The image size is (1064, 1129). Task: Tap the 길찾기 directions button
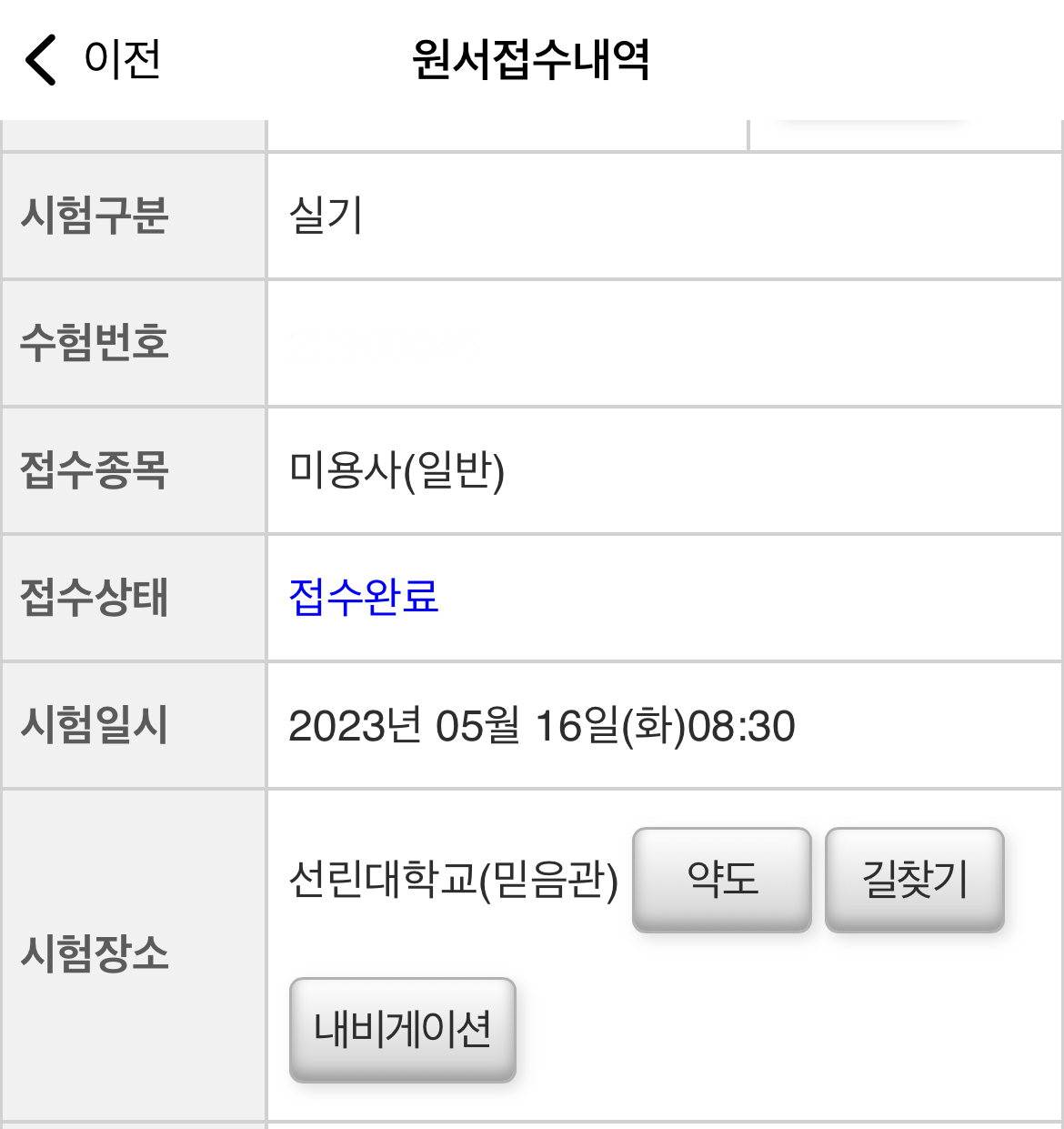coord(914,879)
